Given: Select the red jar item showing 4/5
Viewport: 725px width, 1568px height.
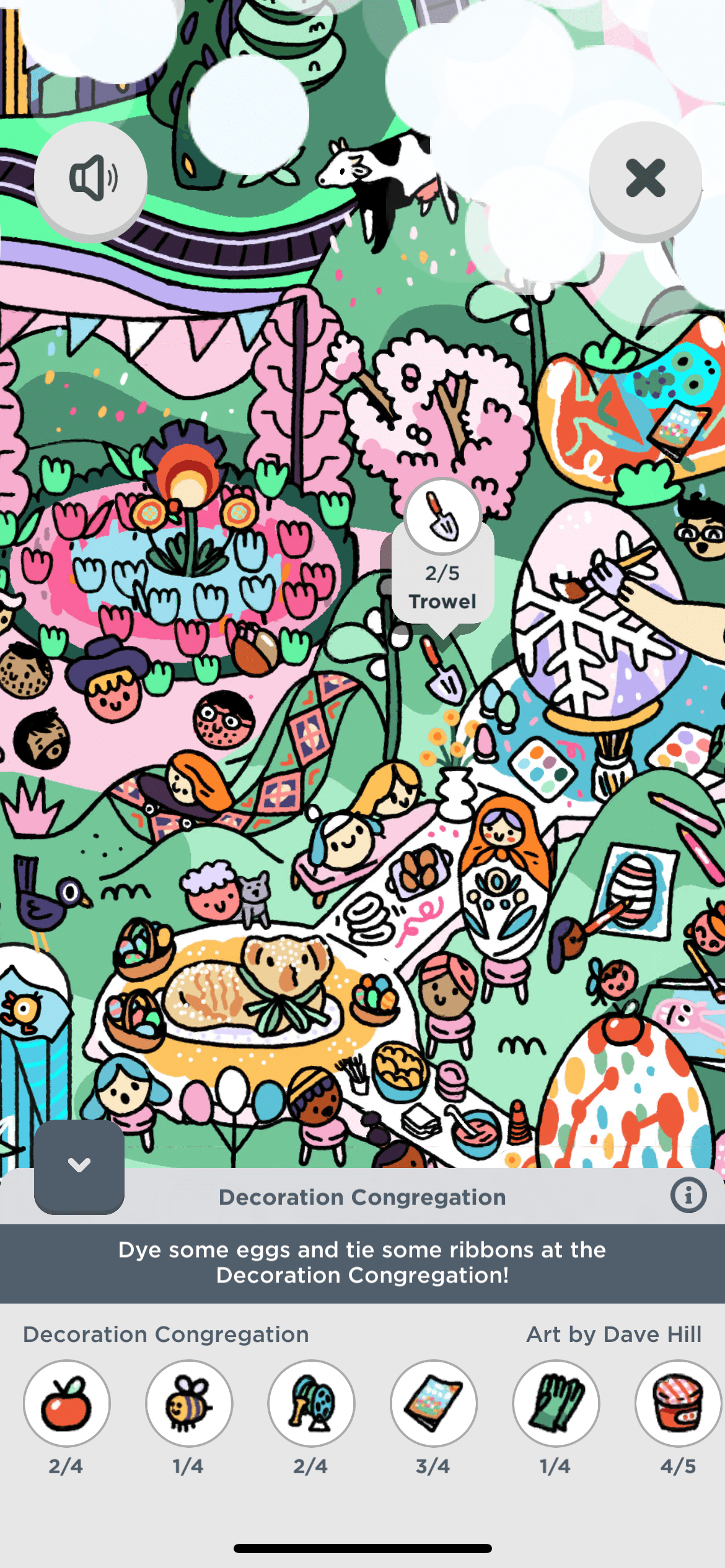Looking at the screenshot, I should point(678,1403).
